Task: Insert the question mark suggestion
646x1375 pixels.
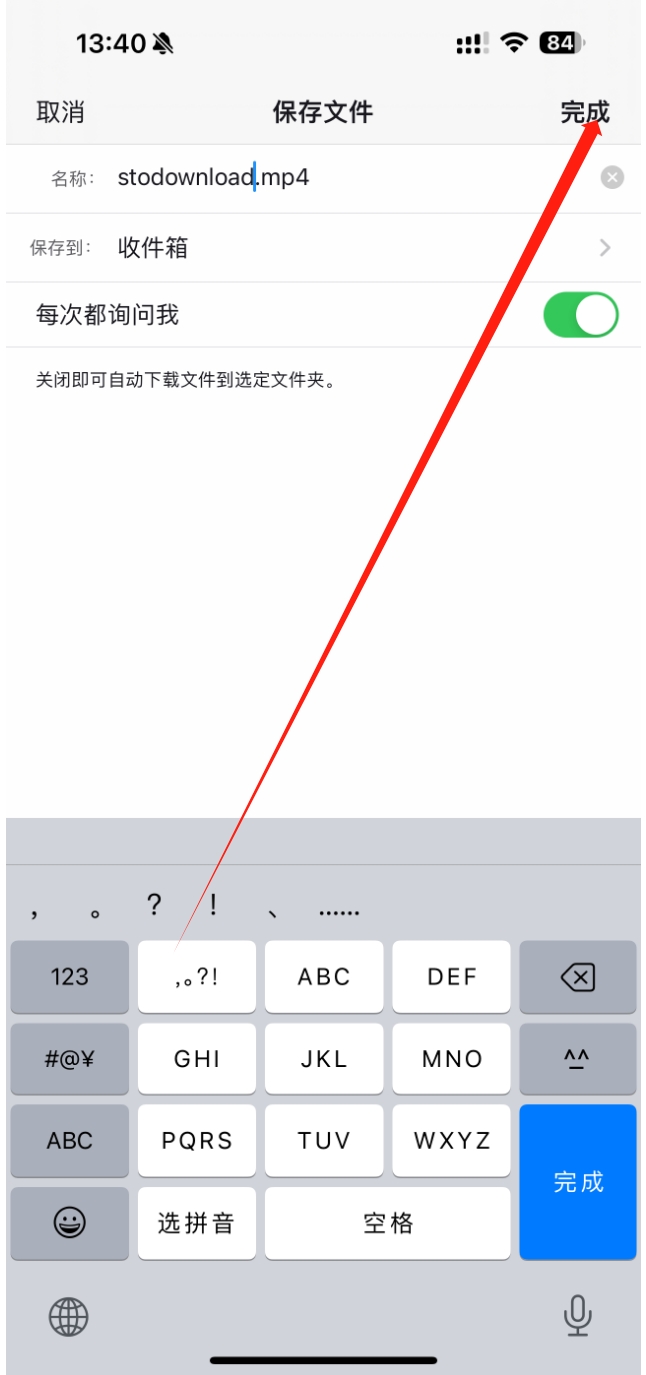Action: pyautogui.click(x=154, y=906)
